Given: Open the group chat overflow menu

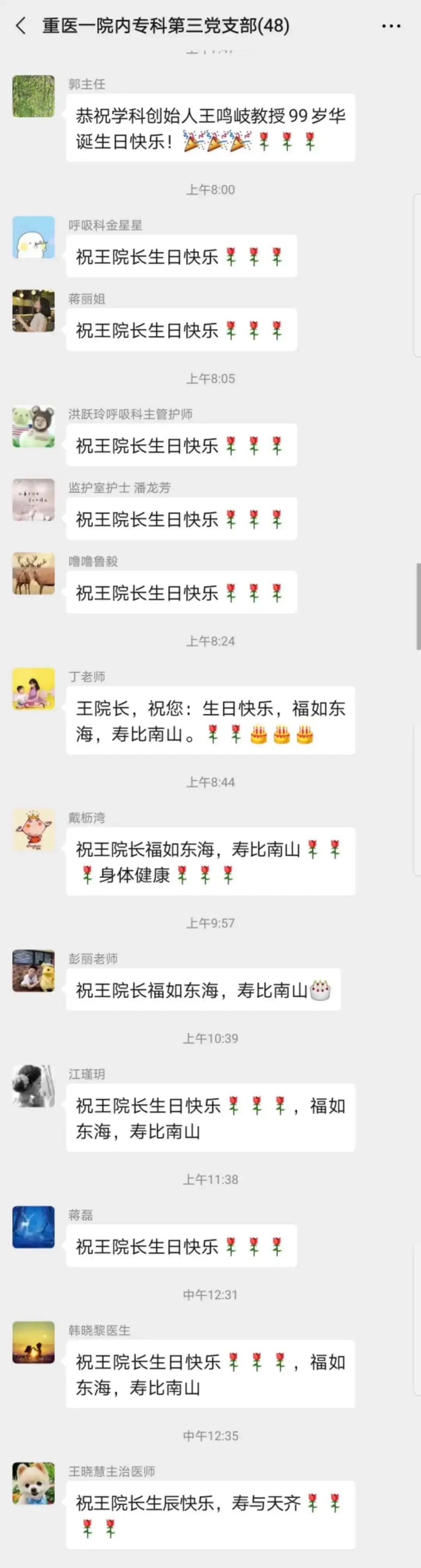Looking at the screenshot, I should click(x=391, y=26).
